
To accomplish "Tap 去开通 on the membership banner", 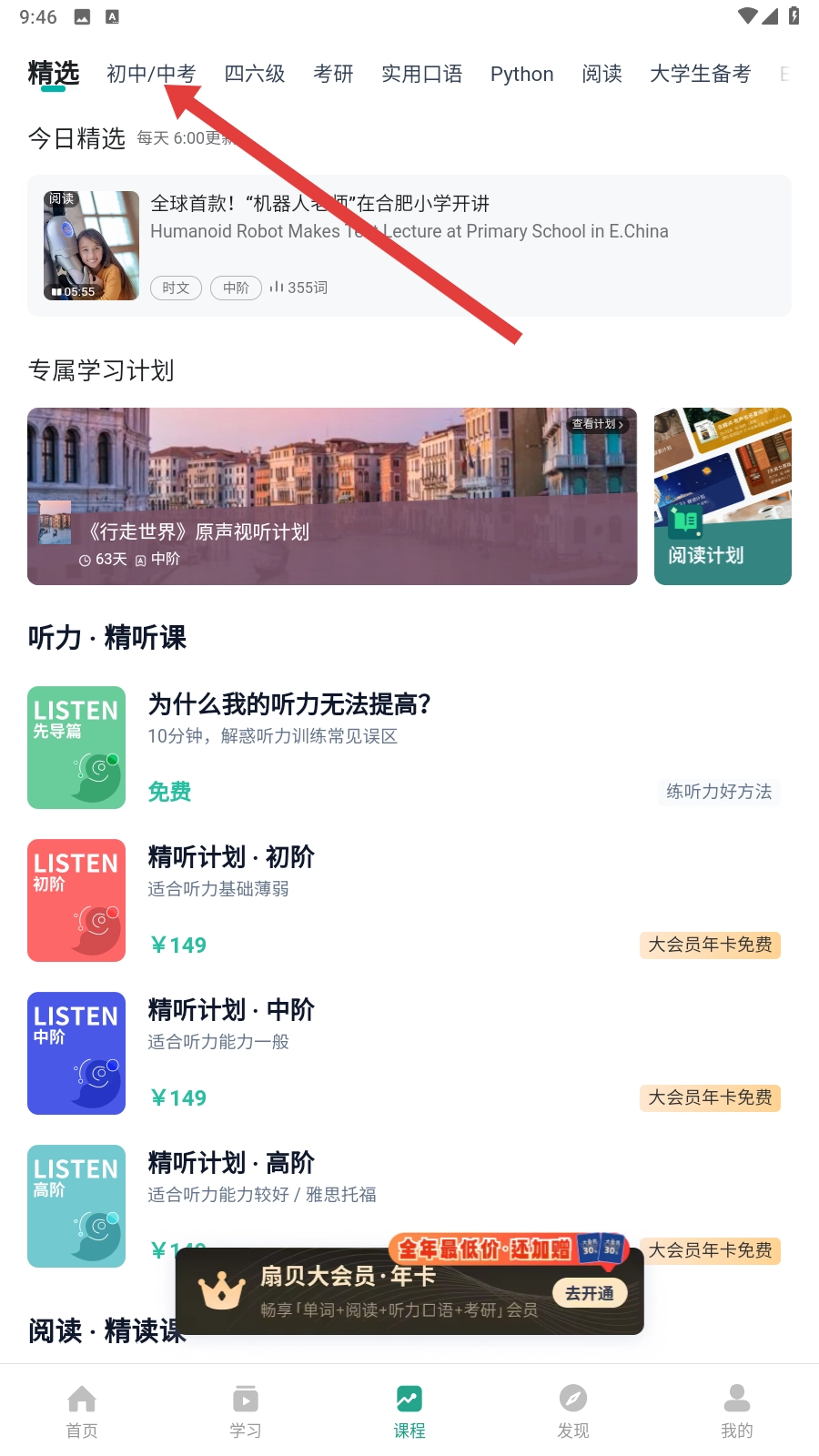I will click(590, 1293).
